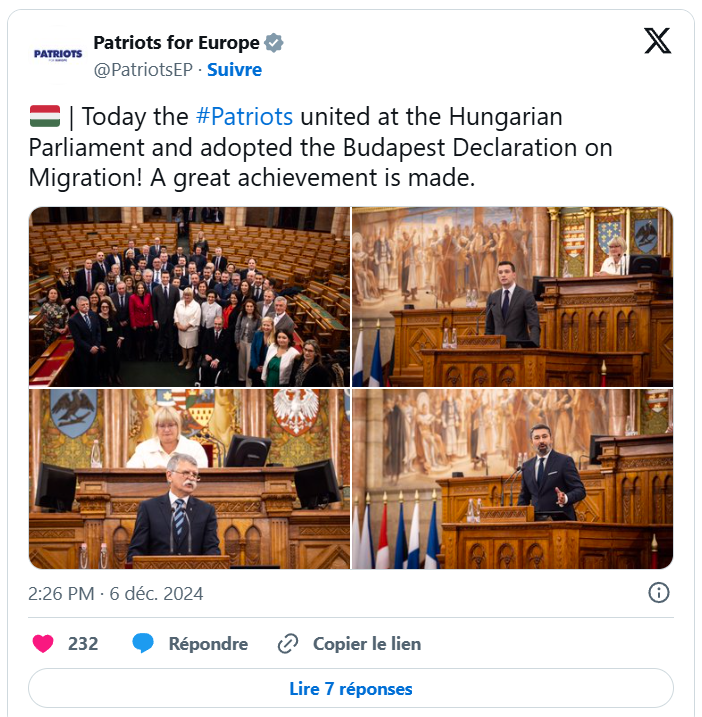This screenshot has width=702, height=717.
Task: Open the Patriots for Europe avatar
Action: pos(58,55)
